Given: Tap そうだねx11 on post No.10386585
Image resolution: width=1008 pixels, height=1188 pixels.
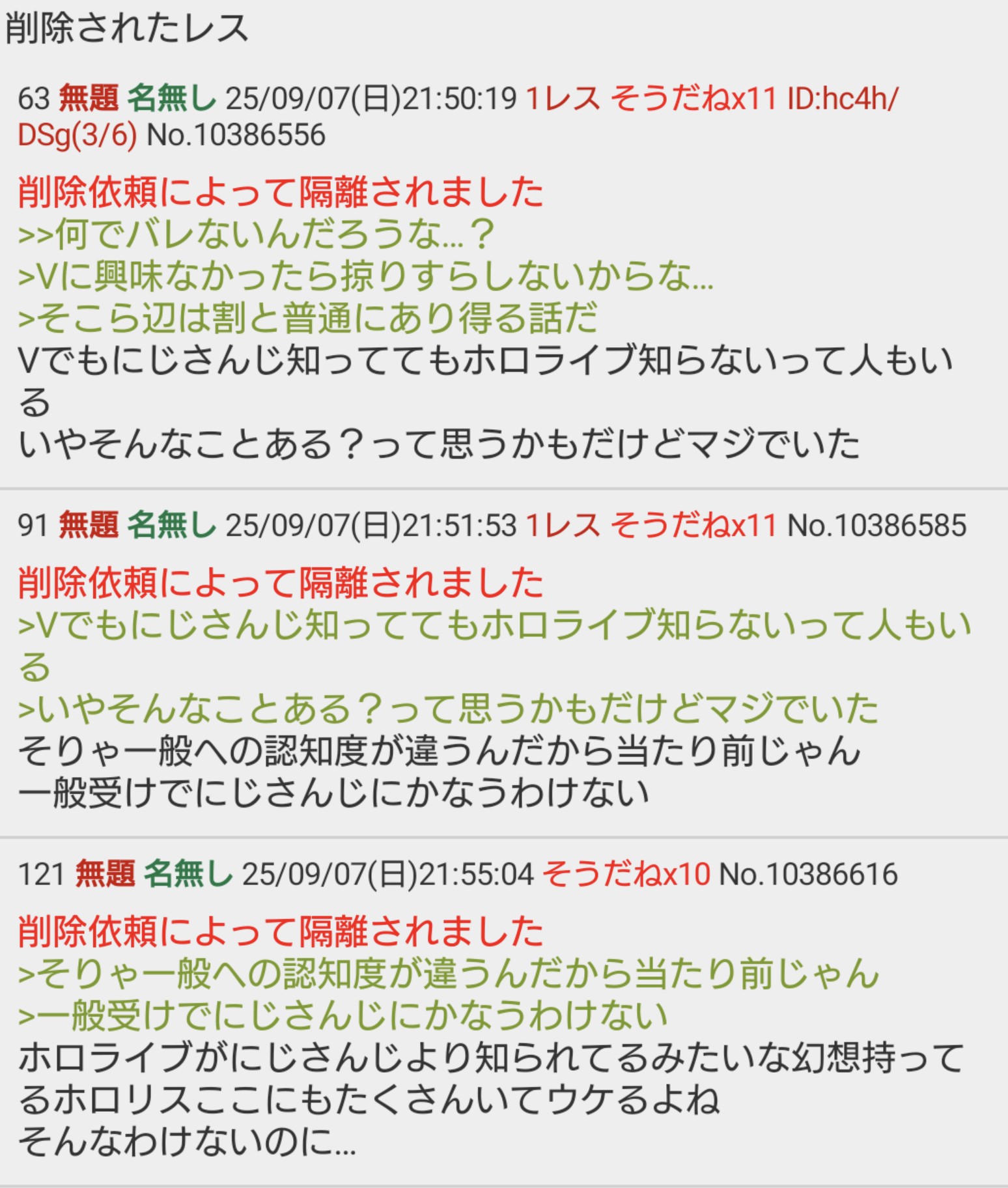Looking at the screenshot, I should [693, 526].
